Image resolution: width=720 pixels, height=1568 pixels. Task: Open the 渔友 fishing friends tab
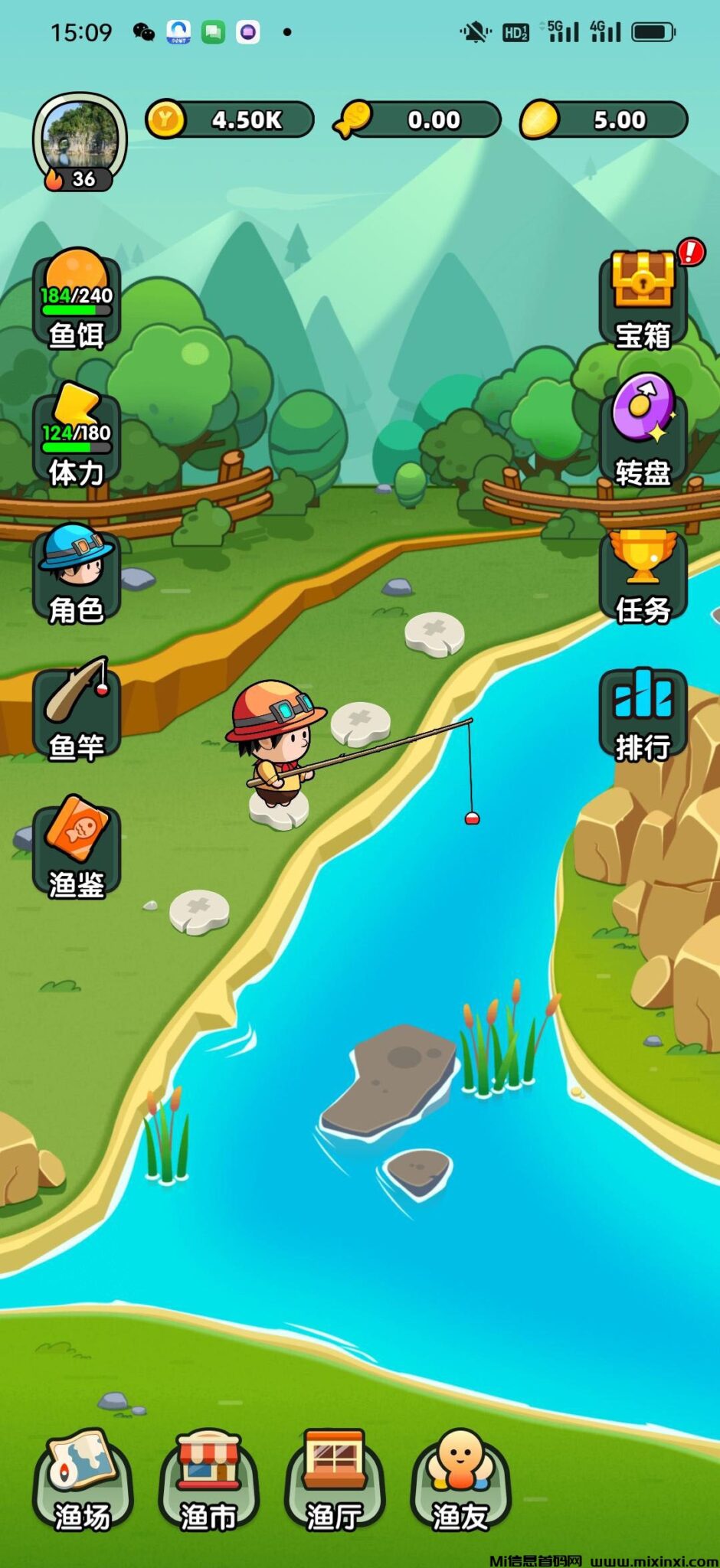click(x=460, y=1481)
